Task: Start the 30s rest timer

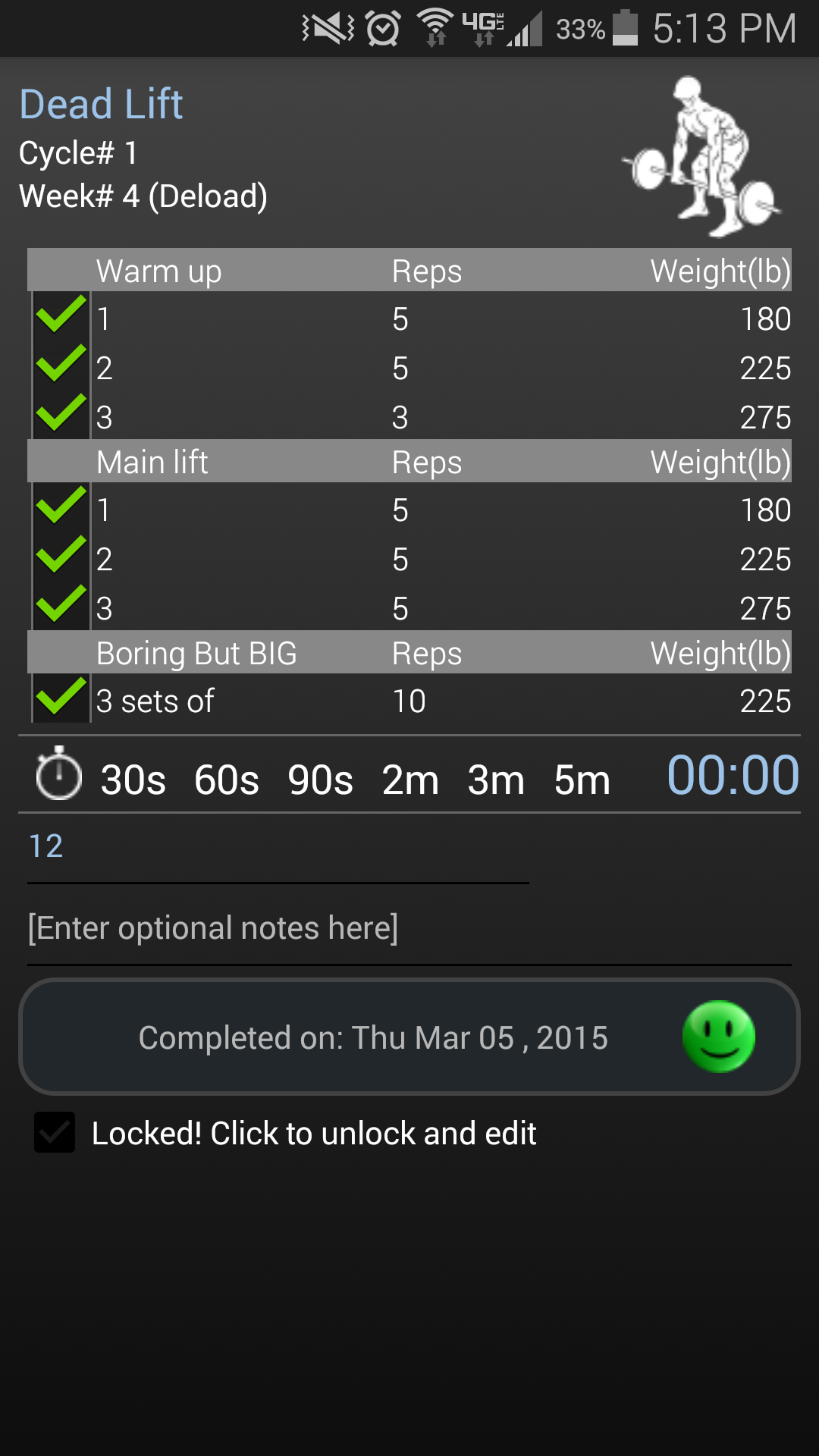Action: [x=133, y=780]
